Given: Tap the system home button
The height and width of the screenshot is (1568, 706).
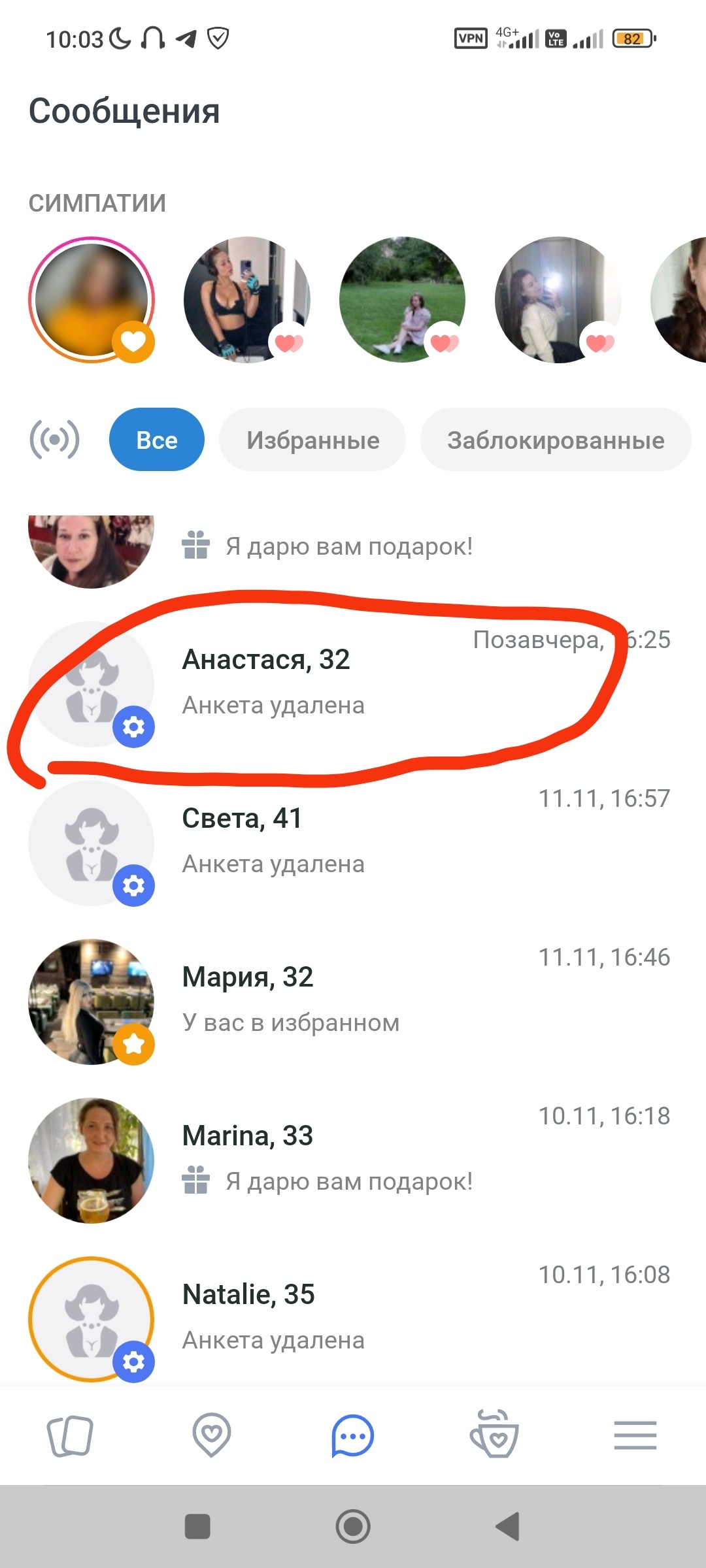Looking at the screenshot, I should (353, 1527).
